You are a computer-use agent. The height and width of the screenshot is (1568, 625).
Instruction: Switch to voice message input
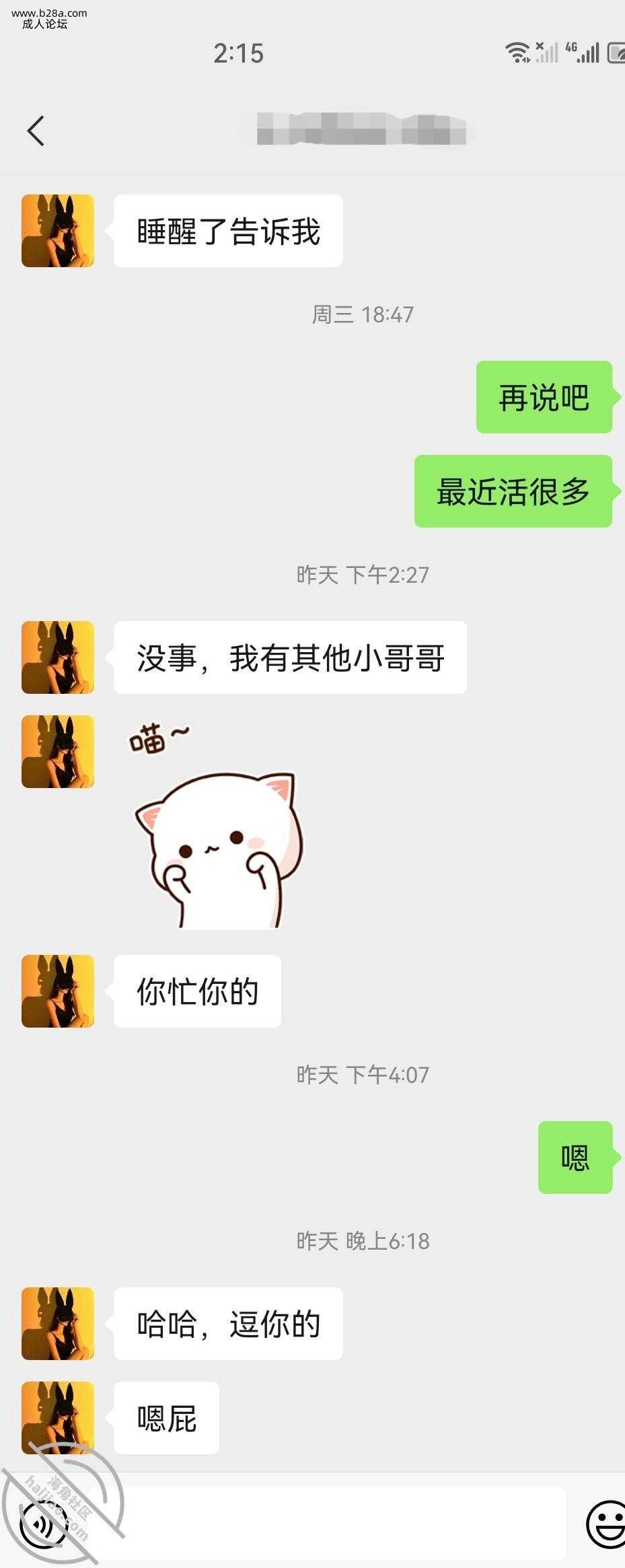pyautogui.click(x=44, y=1524)
